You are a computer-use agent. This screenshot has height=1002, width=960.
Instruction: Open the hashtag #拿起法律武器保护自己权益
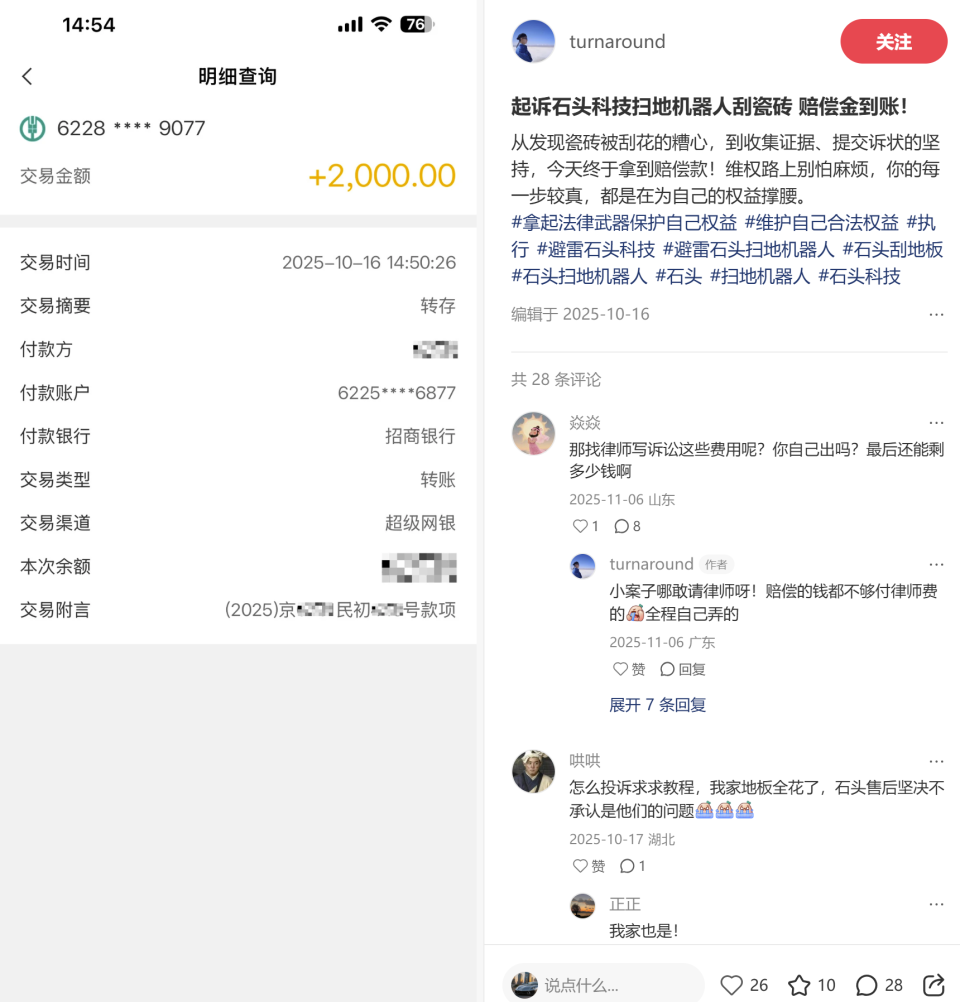coord(623,222)
